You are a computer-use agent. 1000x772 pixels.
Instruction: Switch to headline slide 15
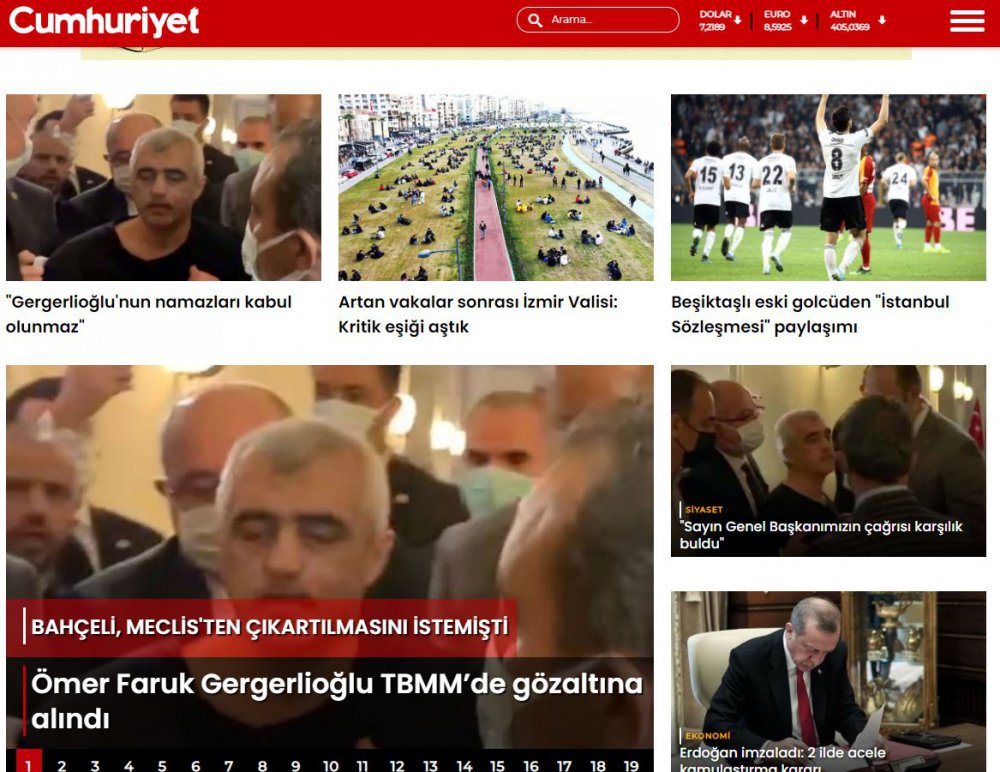[x=497, y=765]
